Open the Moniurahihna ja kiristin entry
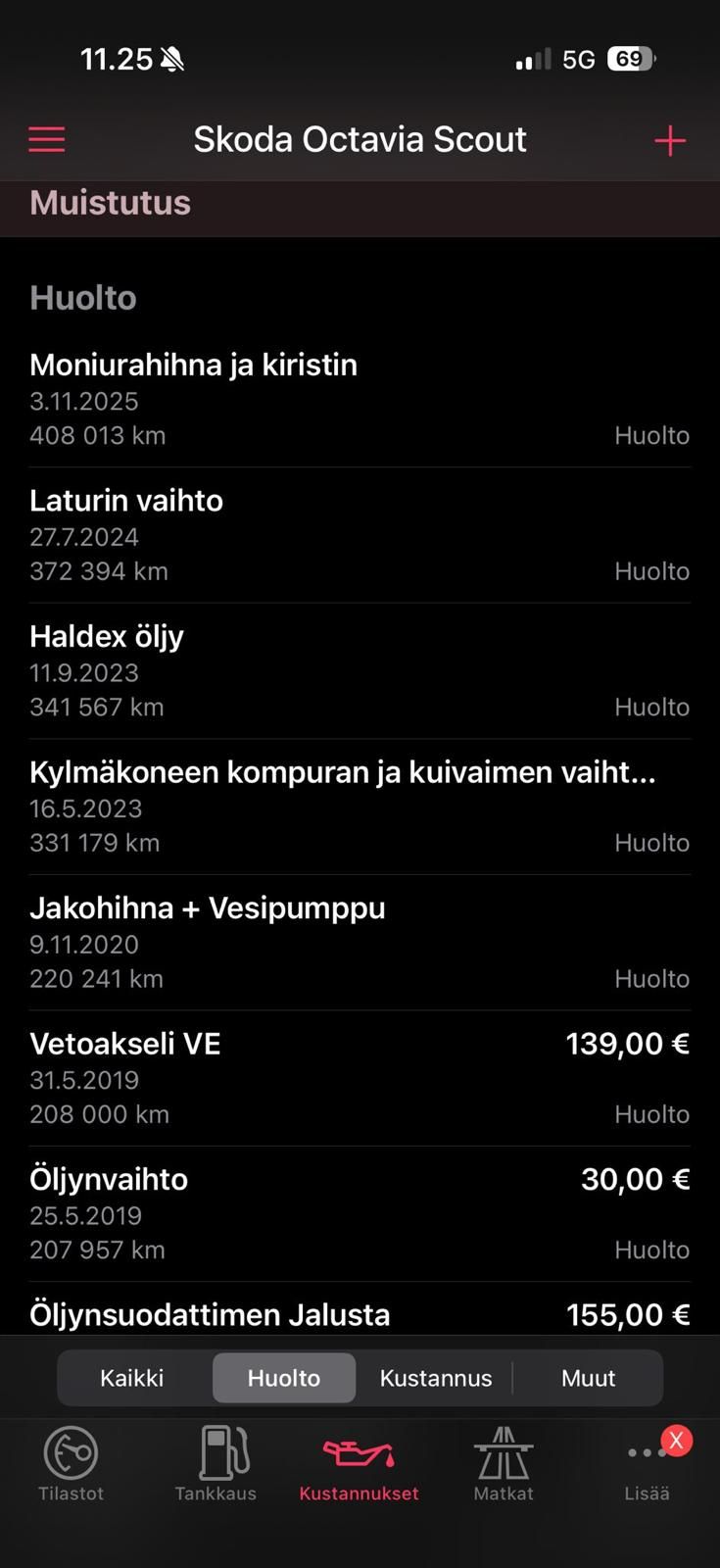 click(x=360, y=400)
